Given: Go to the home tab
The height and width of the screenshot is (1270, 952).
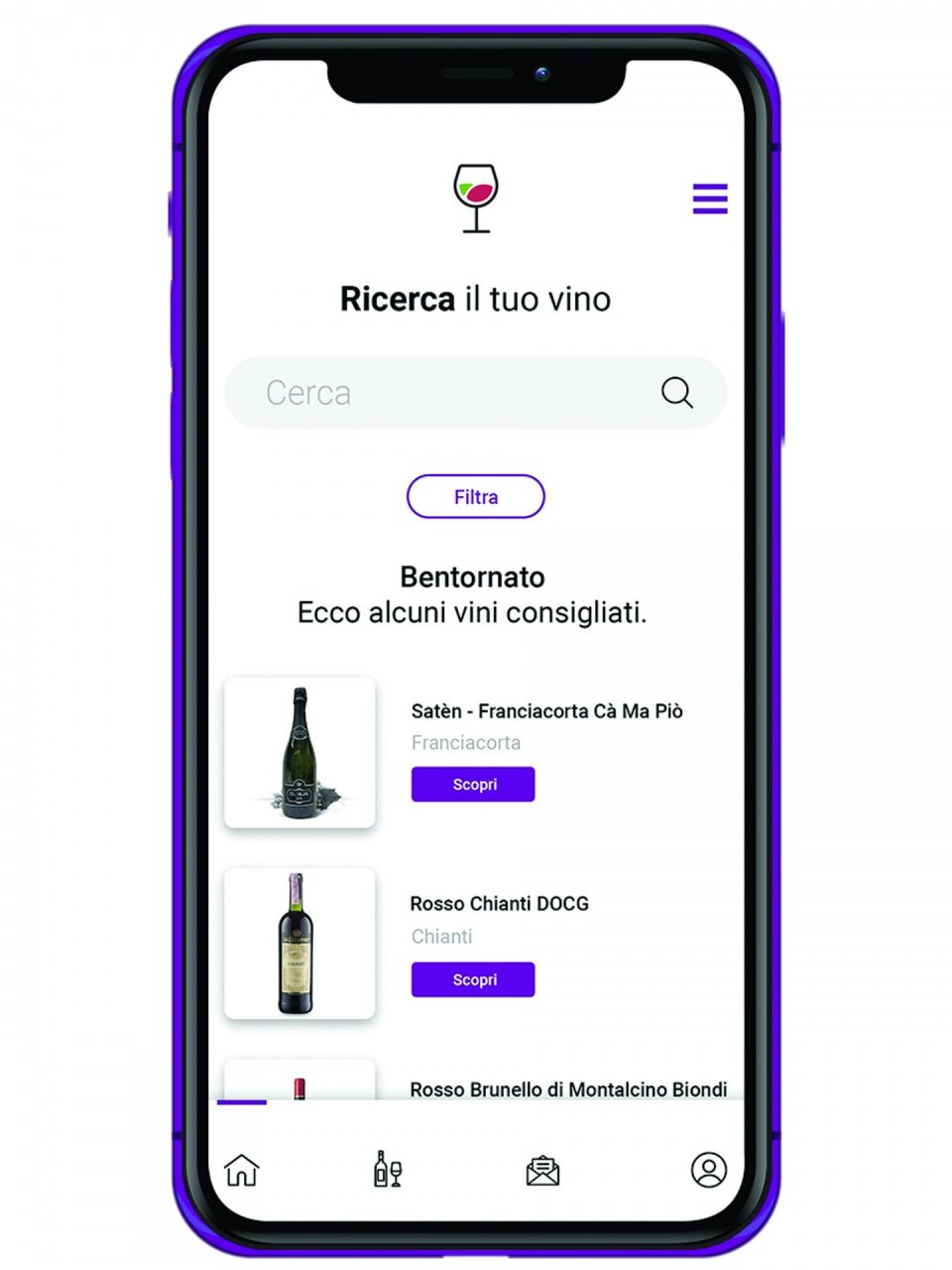Looking at the screenshot, I should pos(242,1170).
